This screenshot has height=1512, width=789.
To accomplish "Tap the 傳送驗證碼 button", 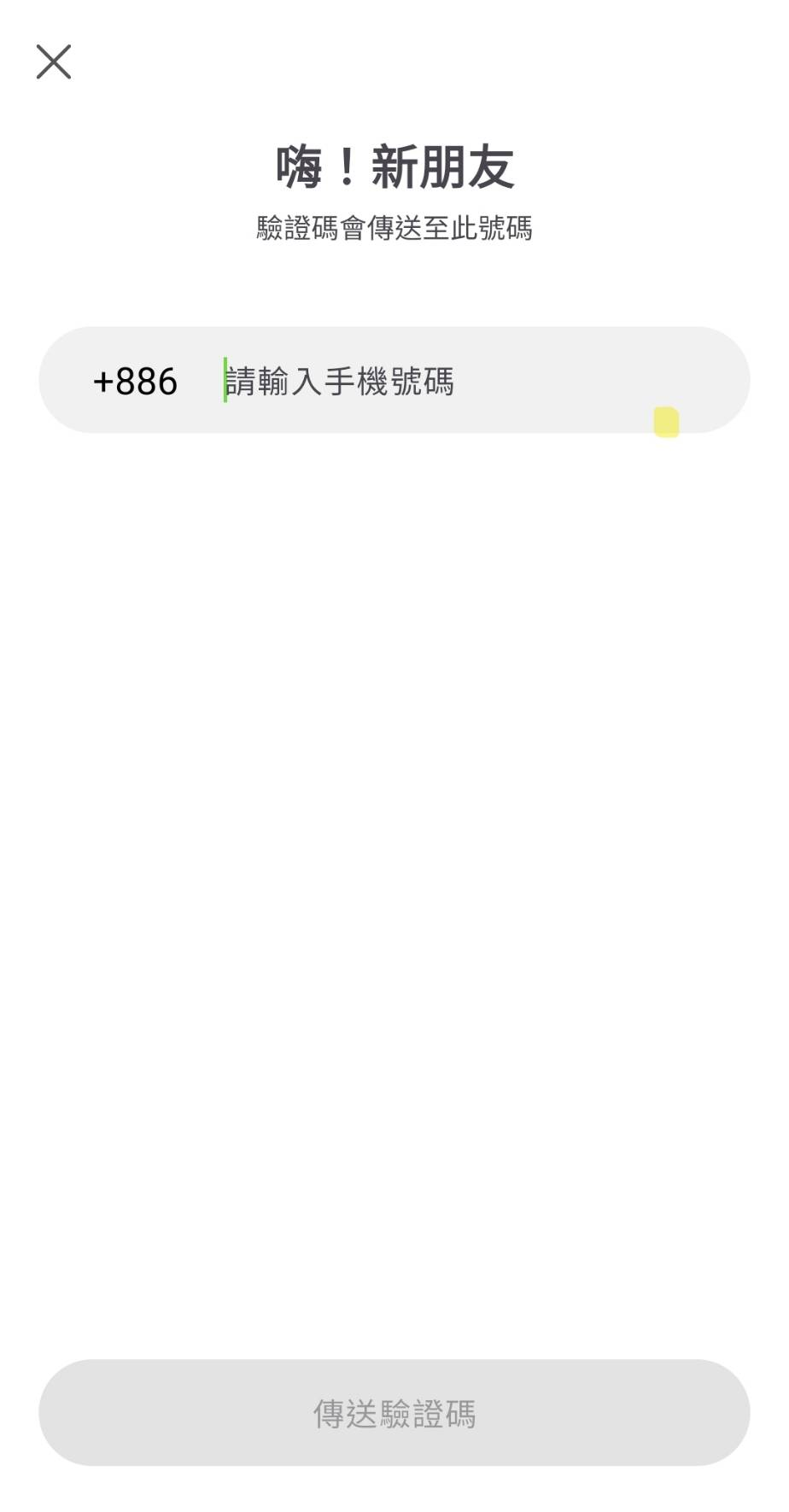I will coord(394,1413).
